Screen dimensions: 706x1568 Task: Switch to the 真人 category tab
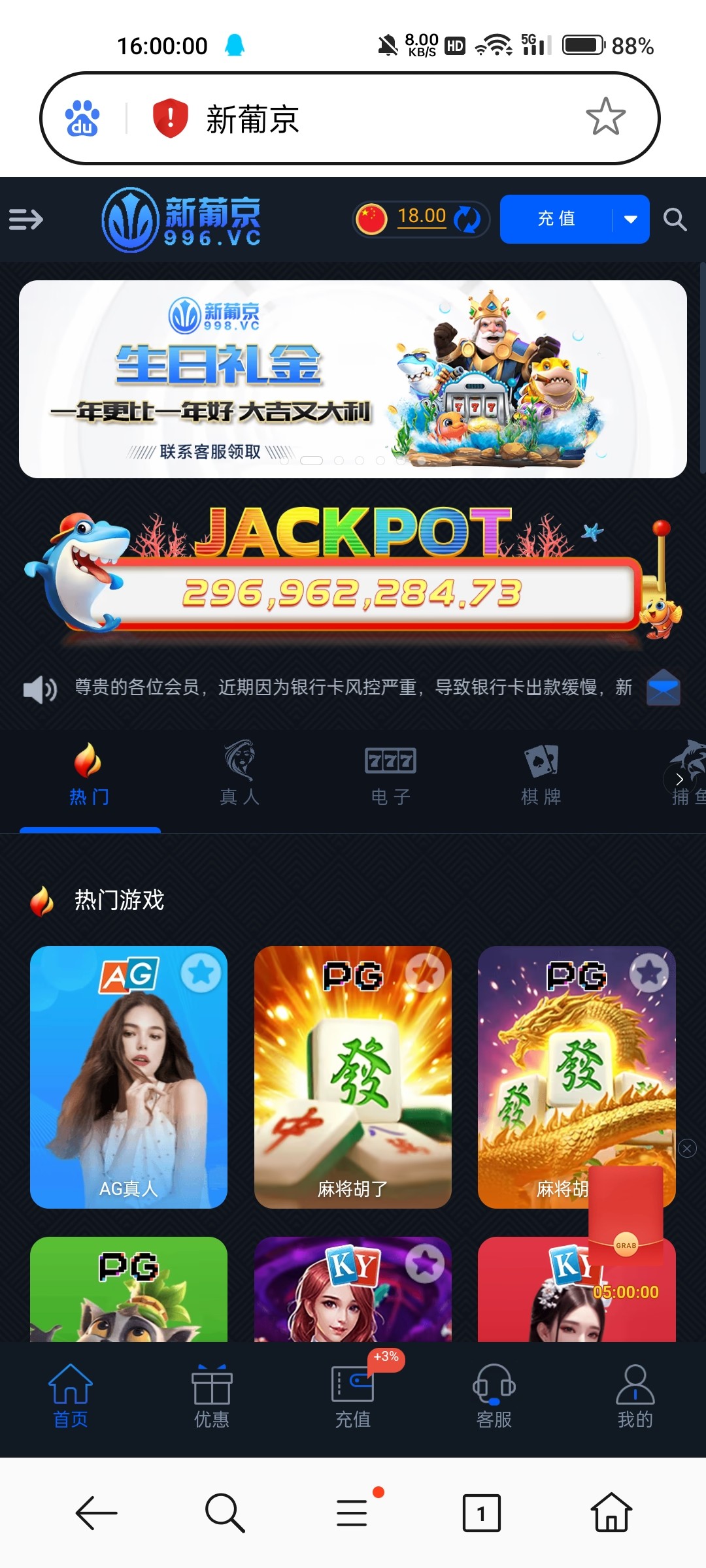[x=240, y=774]
